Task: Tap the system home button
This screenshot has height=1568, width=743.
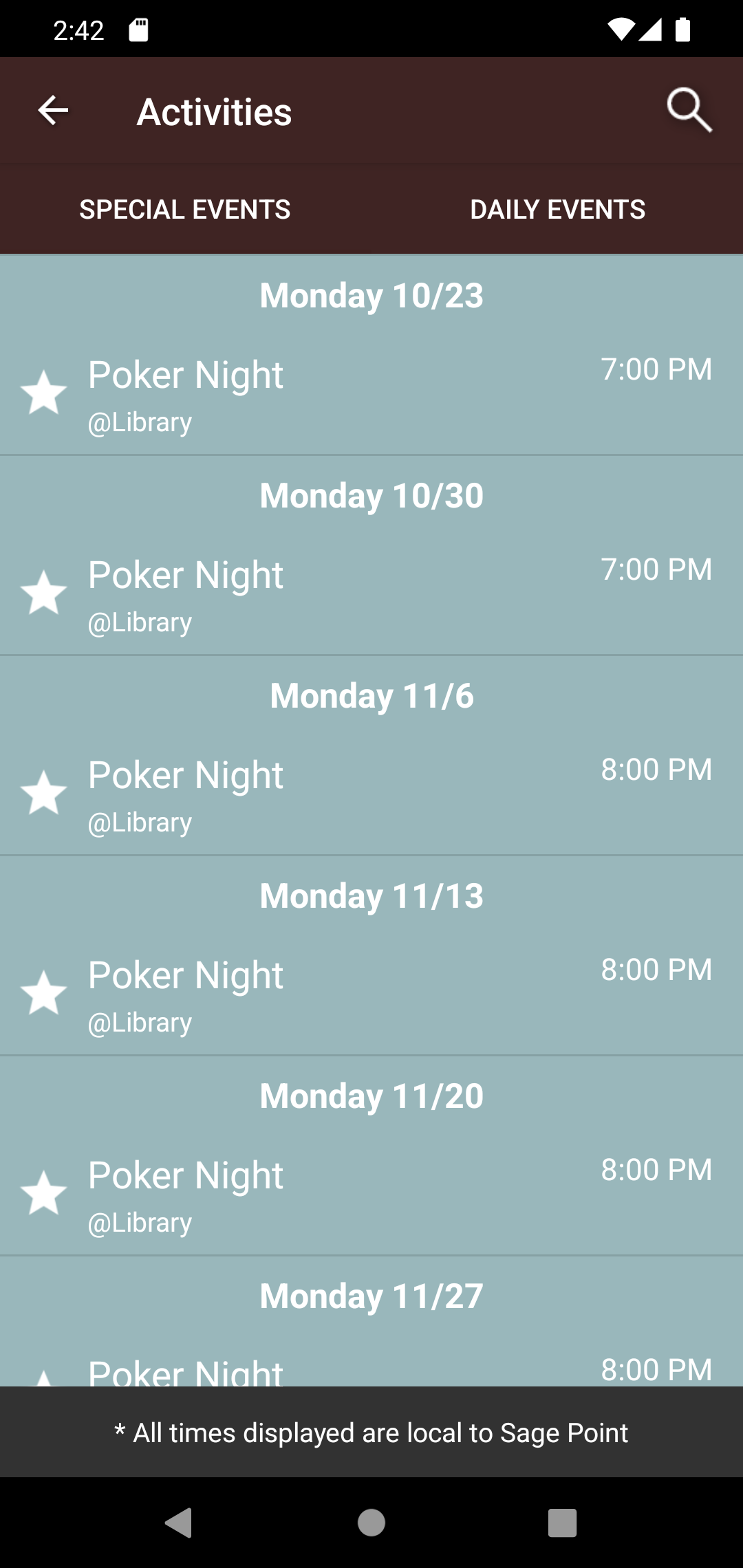Action: [x=371, y=1523]
